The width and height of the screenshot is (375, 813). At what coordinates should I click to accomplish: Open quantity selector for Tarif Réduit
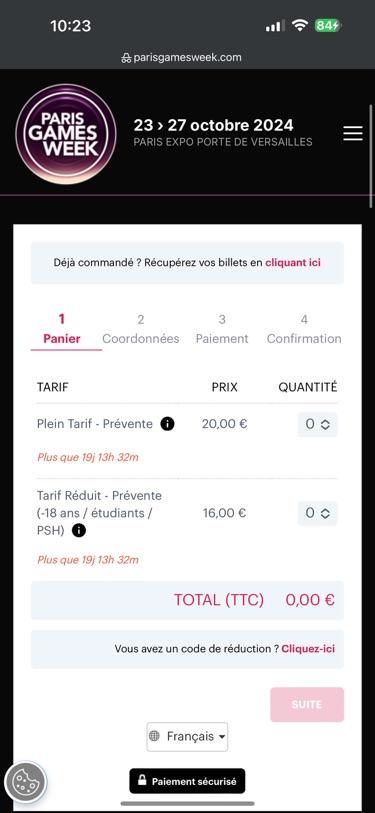(x=317, y=513)
